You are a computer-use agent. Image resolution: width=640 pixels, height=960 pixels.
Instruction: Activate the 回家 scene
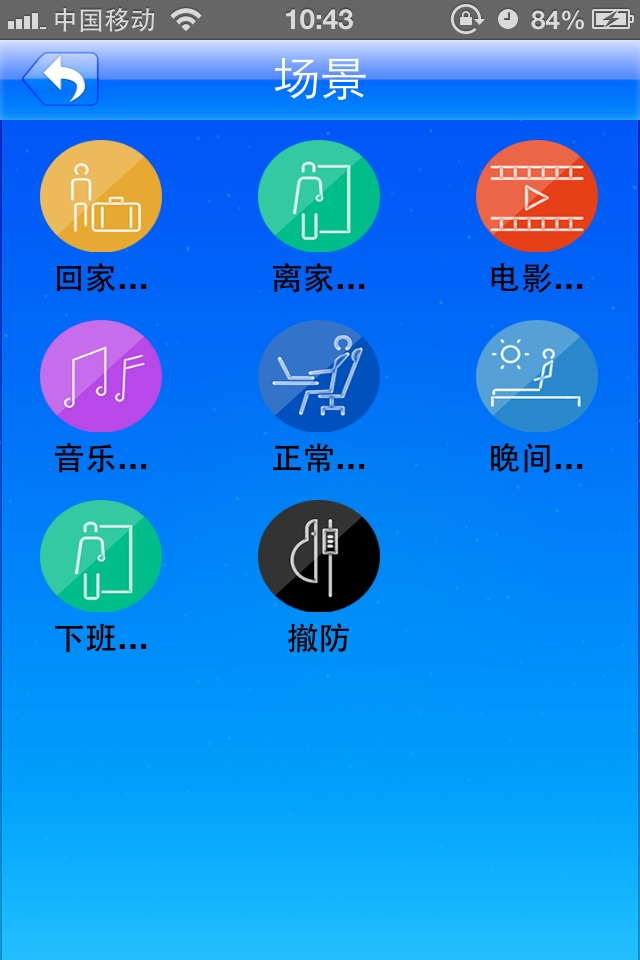tap(101, 197)
